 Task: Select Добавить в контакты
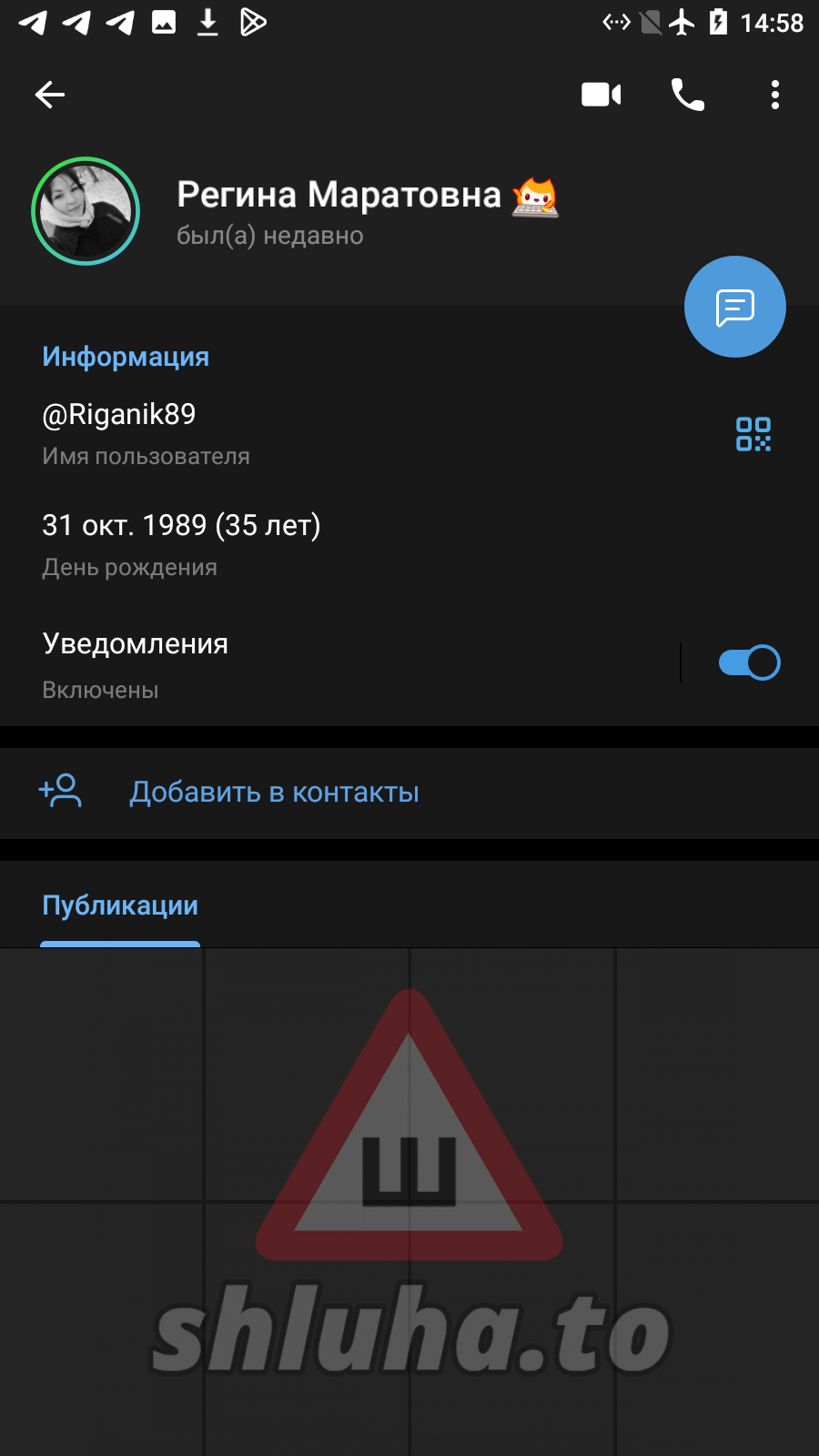point(273,793)
